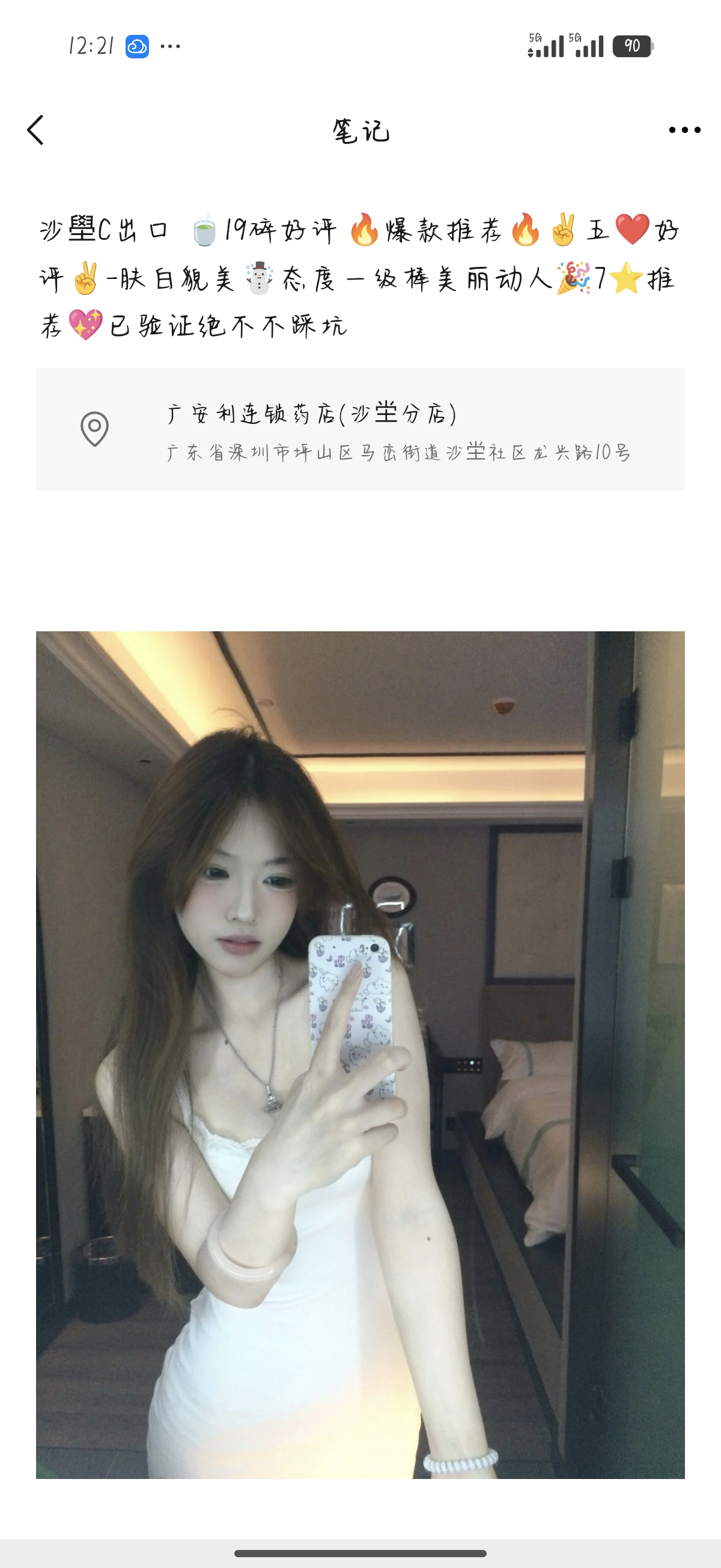Open the 广安利连锁药店(沙坐分店) location card
721x1568 pixels.
coord(360,429)
